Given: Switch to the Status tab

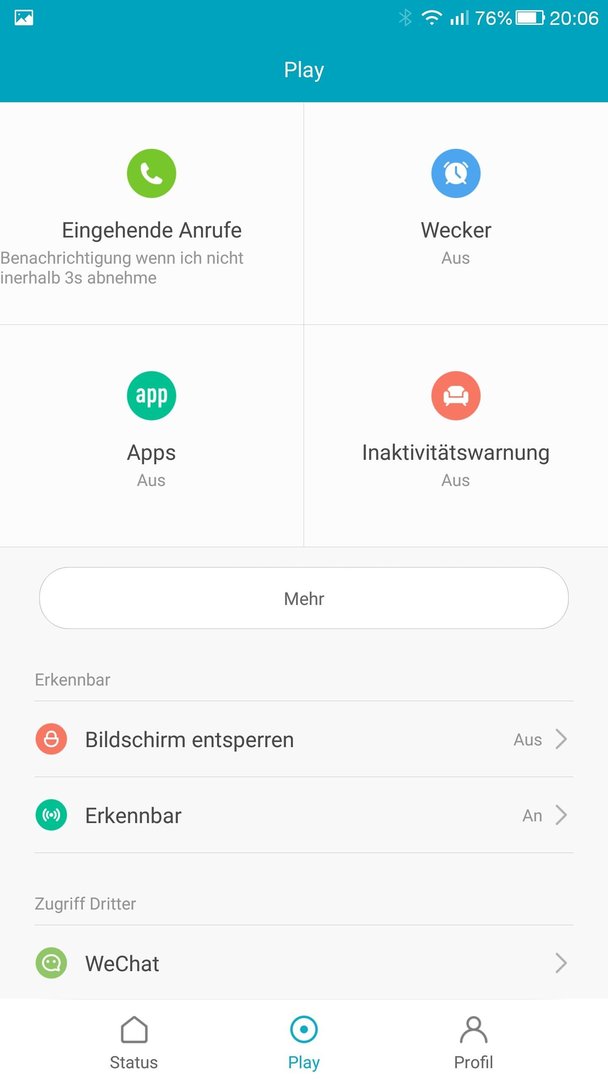Looking at the screenshot, I should (134, 1042).
